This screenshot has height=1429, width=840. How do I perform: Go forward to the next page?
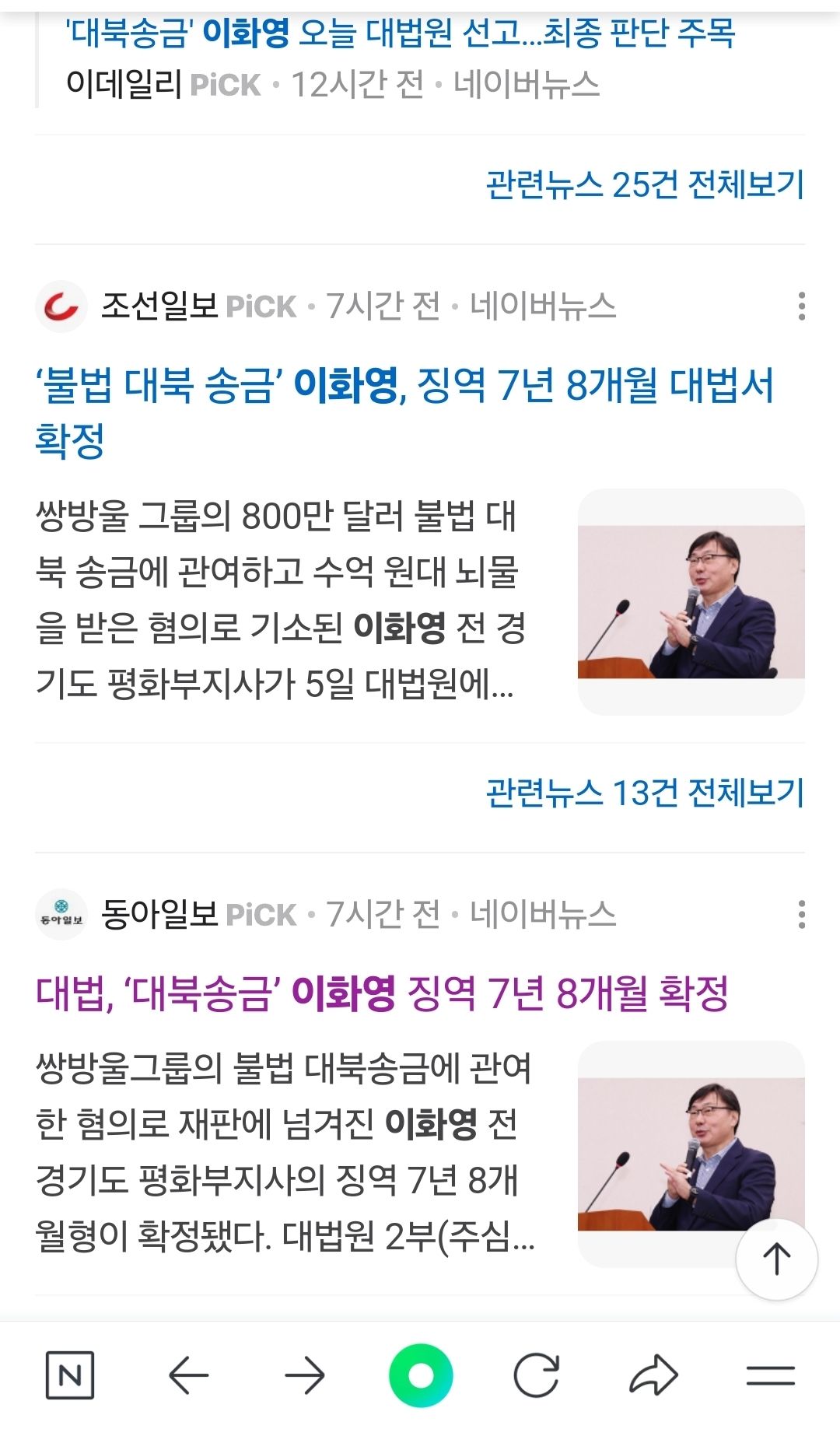(304, 1375)
